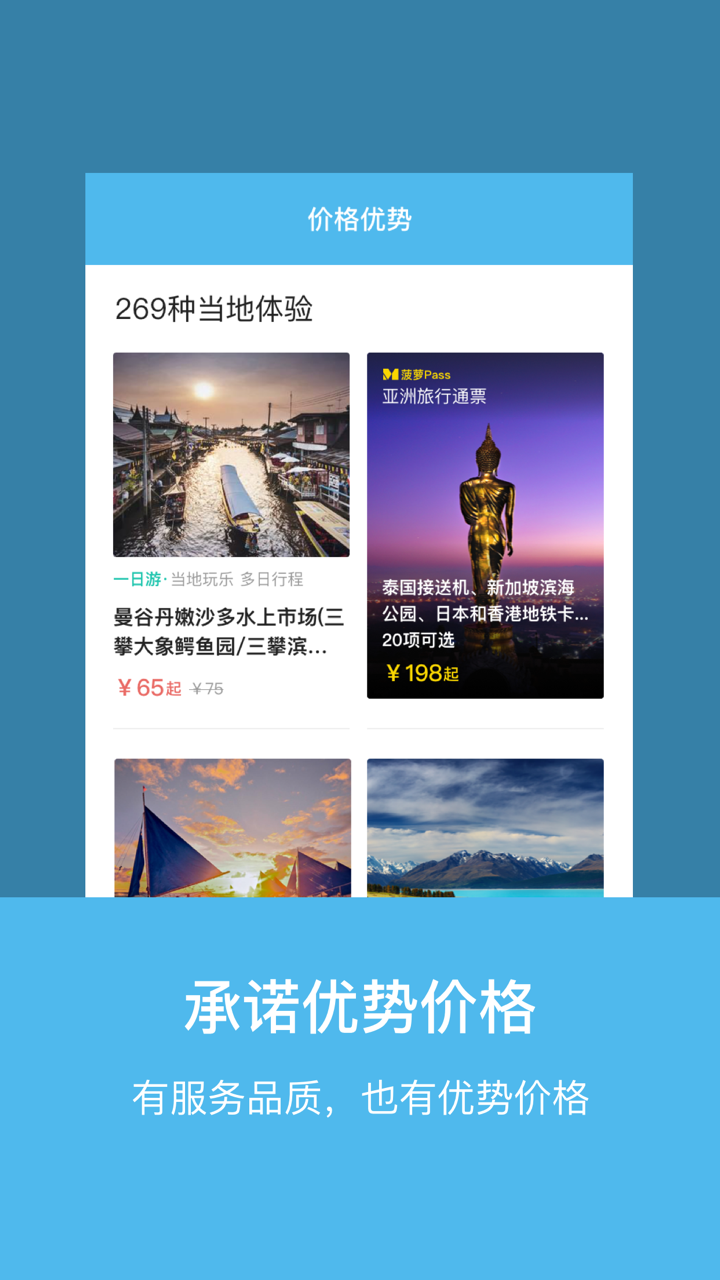The image size is (720, 1280).
Task: Click the sailboat product image
Action: click(x=231, y=830)
